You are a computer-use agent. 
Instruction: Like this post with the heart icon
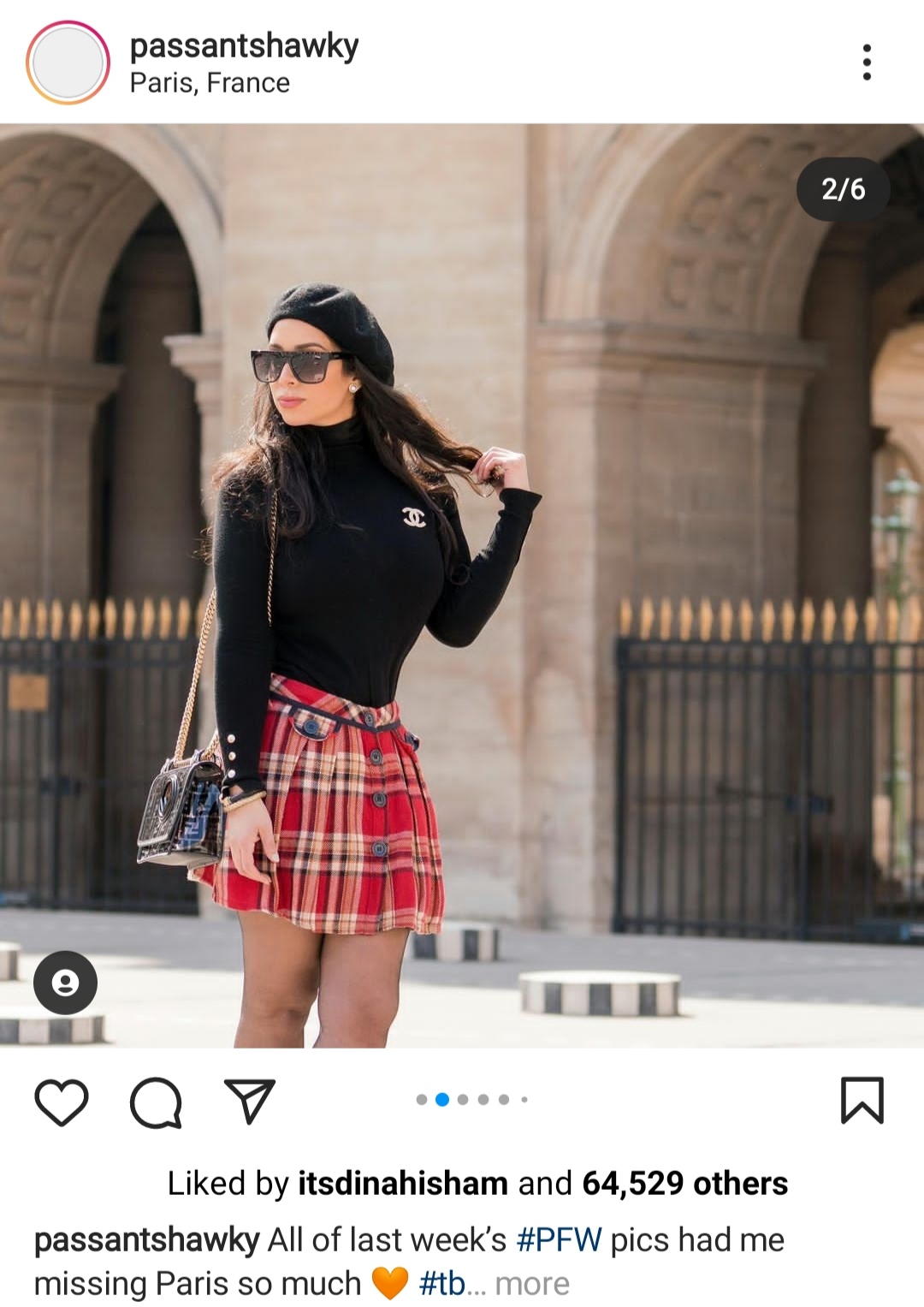[x=62, y=1102]
